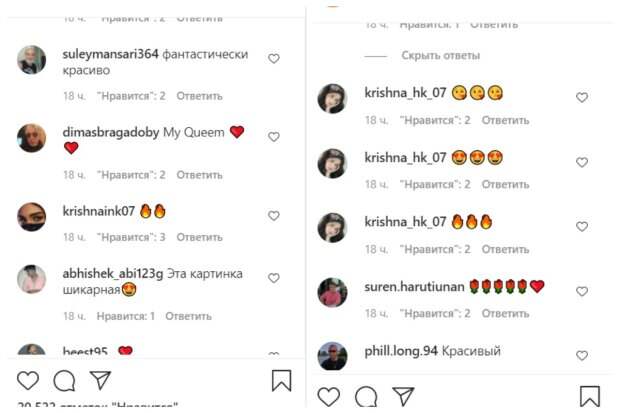Reply to abhishek_abi123g's comment
The image size is (620, 413).
(188, 316)
